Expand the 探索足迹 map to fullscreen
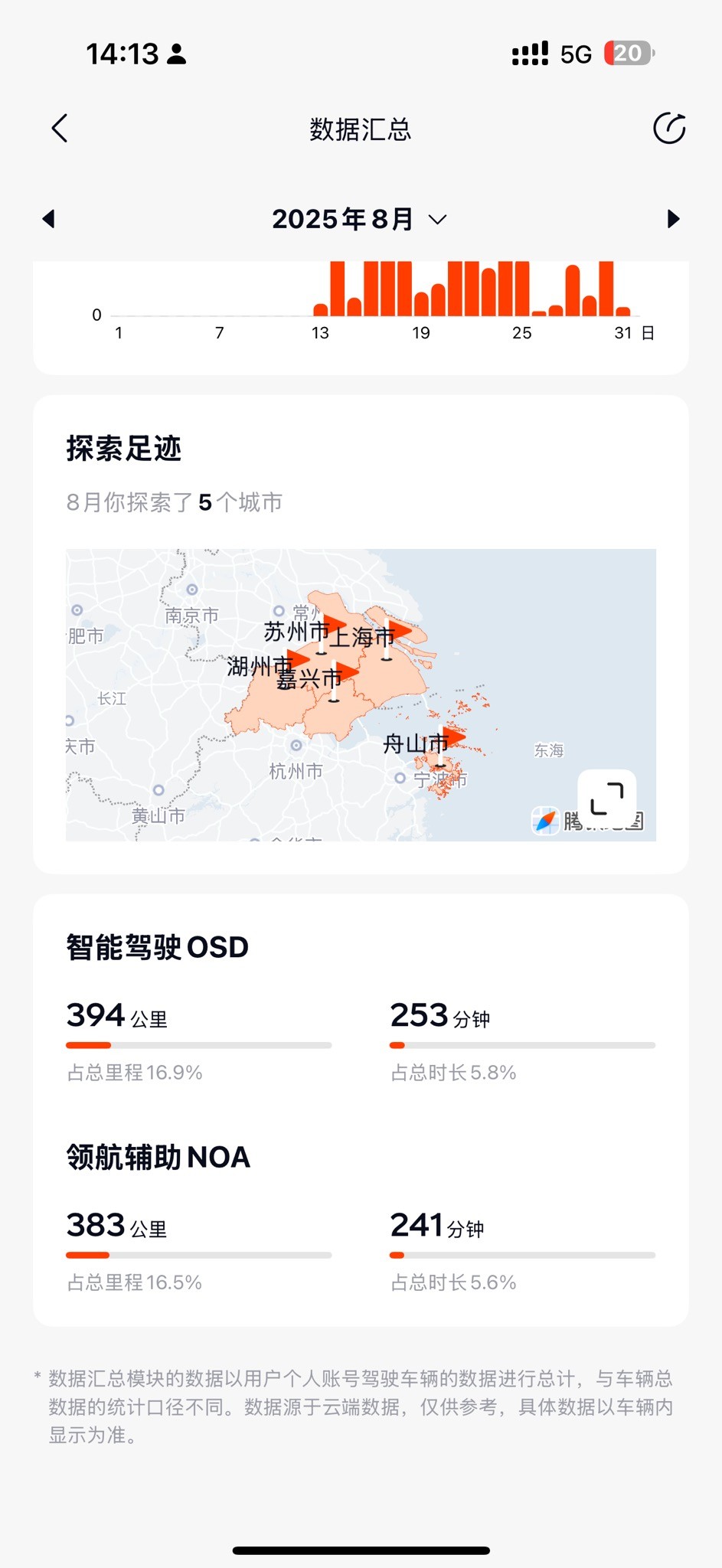 tap(606, 799)
